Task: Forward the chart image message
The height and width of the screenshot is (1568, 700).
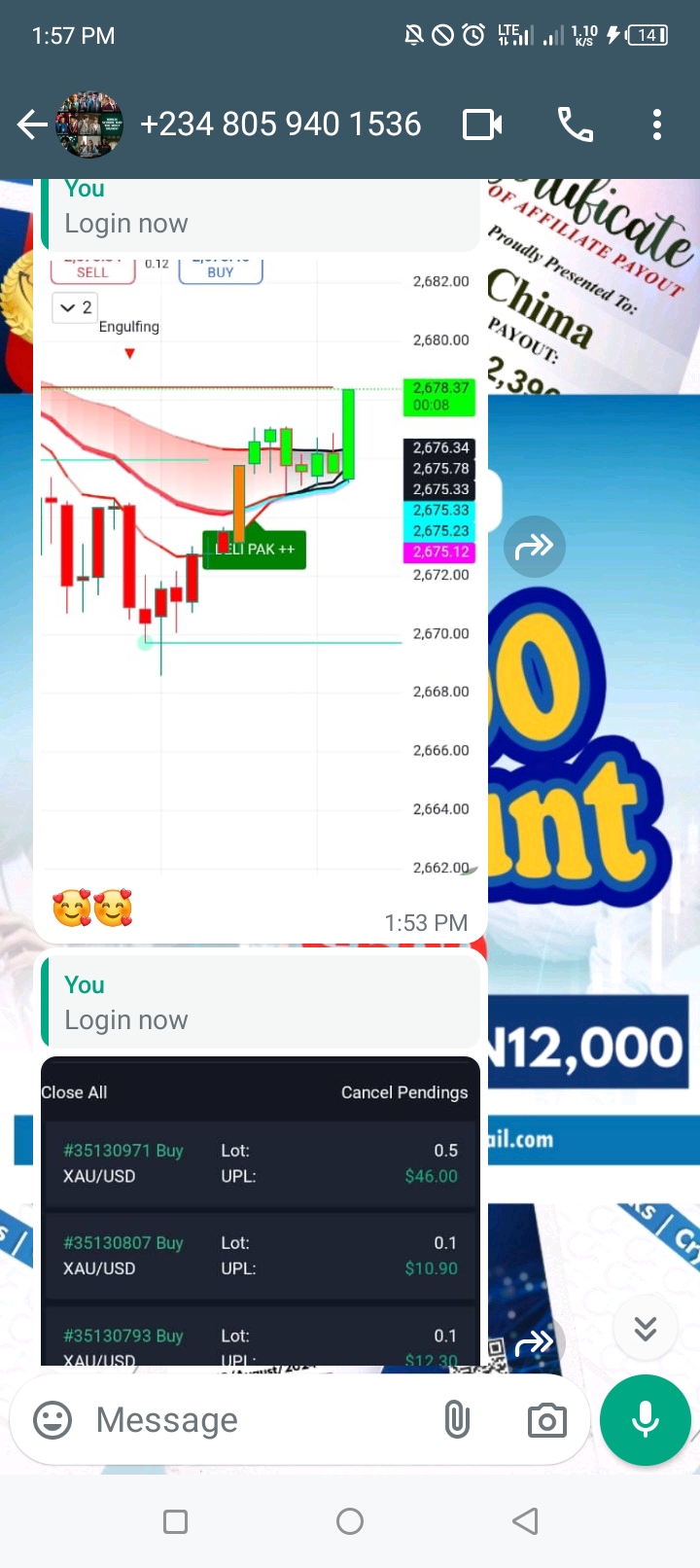Action: click(x=534, y=547)
